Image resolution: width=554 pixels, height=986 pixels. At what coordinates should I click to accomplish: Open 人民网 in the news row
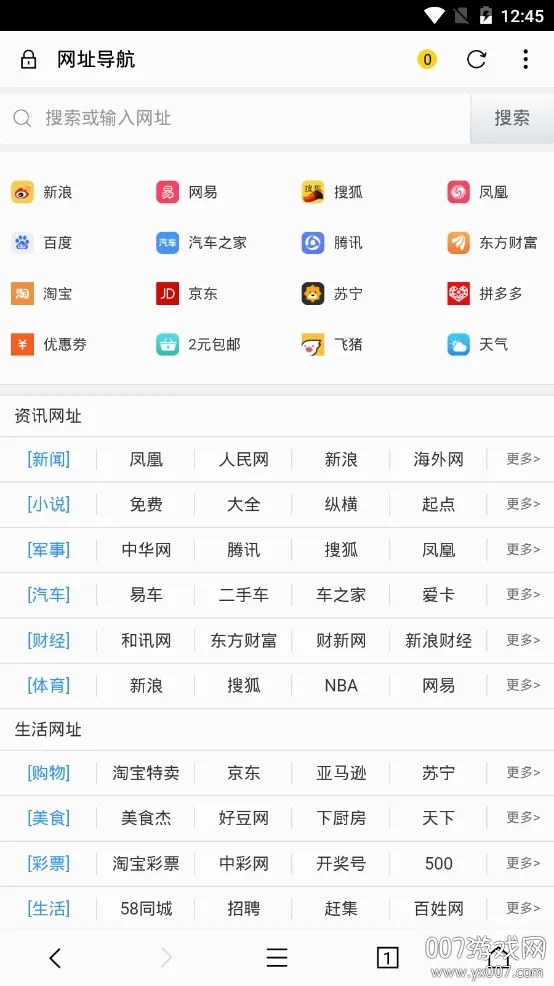tap(243, 460)
